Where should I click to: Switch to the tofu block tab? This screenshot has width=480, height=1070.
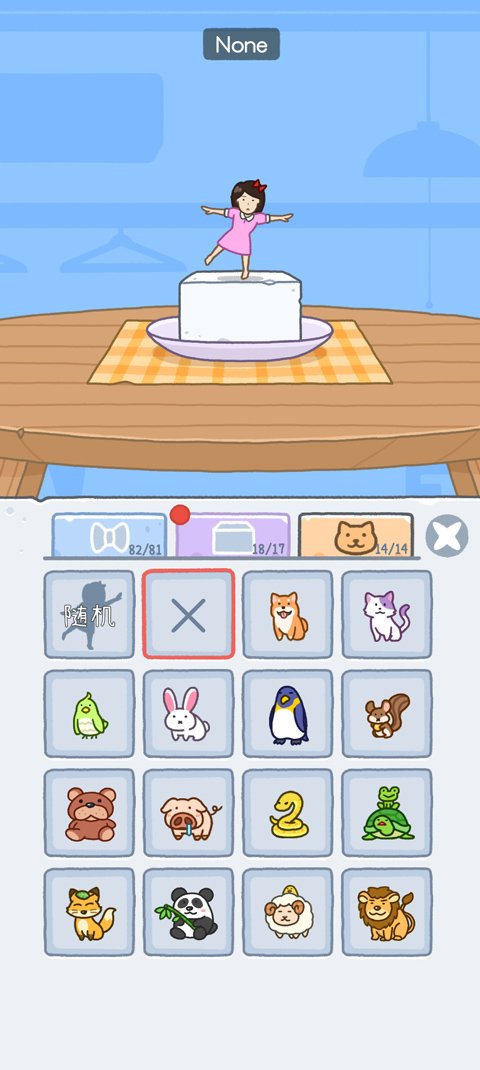point(233,536)
